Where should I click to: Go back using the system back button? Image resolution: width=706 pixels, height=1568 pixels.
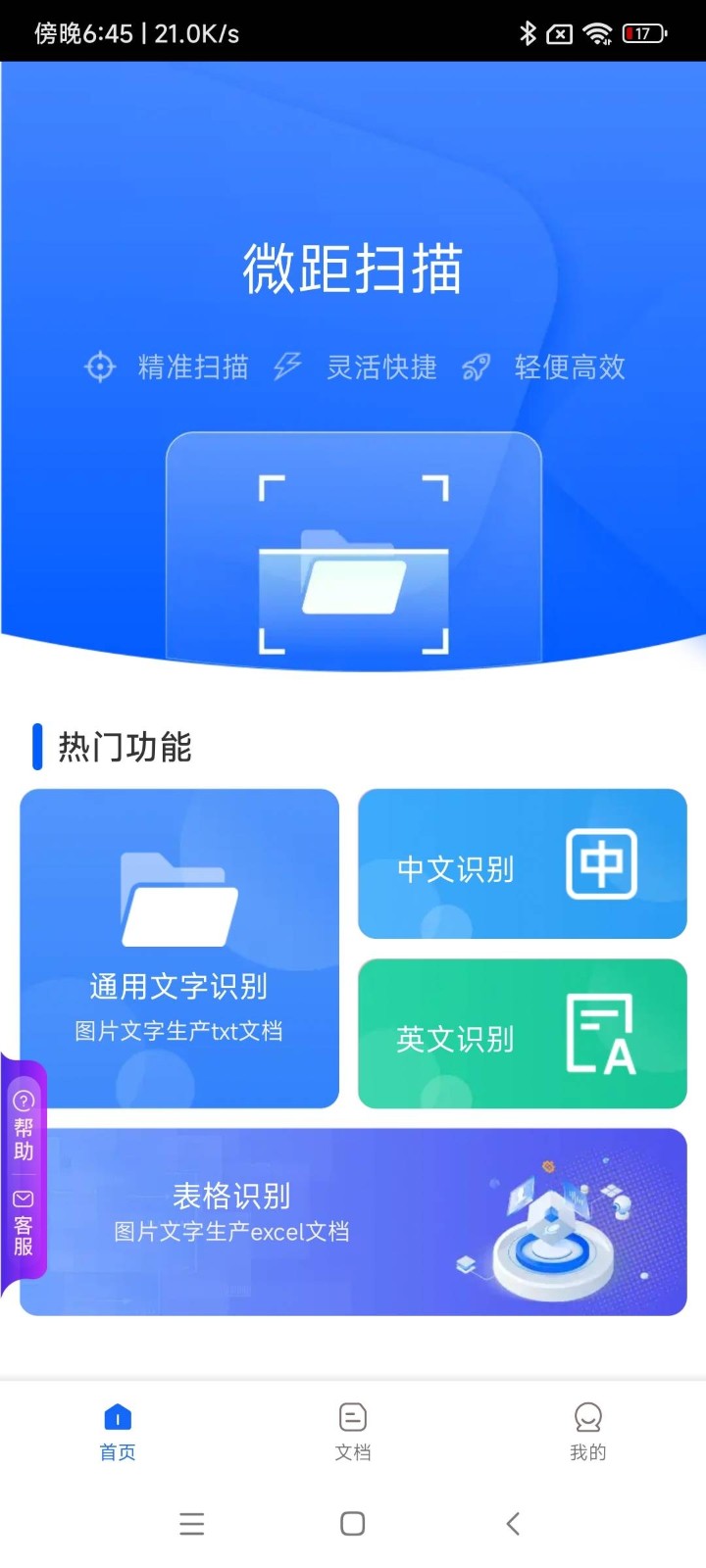point(513,1523)
